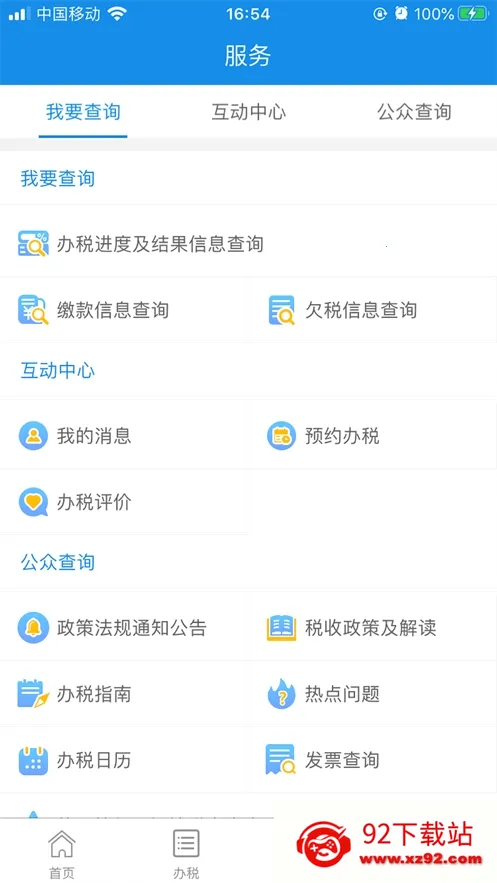Open 缴款信息查询
The width and height of the screenshot is (497, 883).
[x=124, y=310]
